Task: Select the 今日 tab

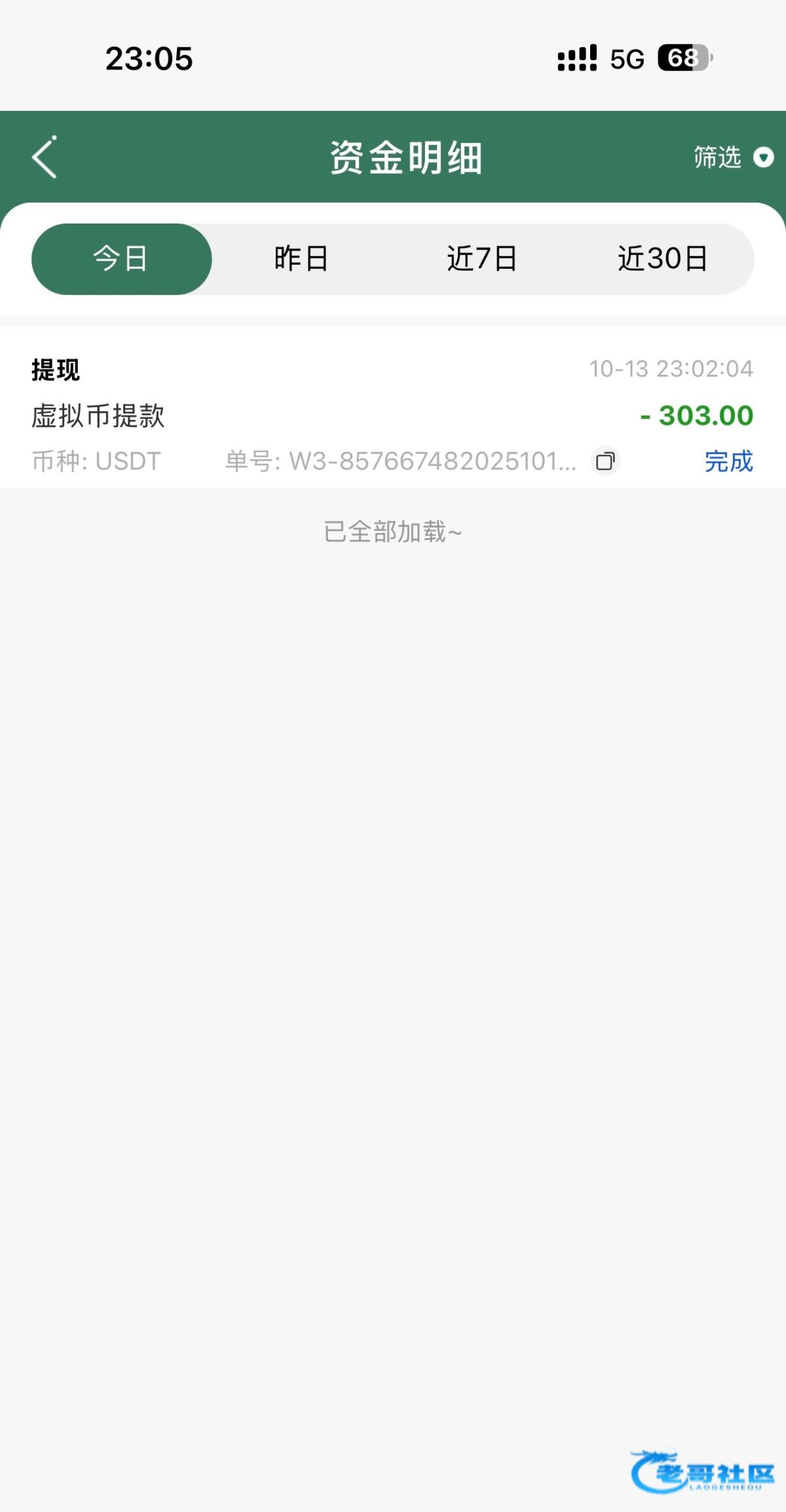Action: pos(121,259)
